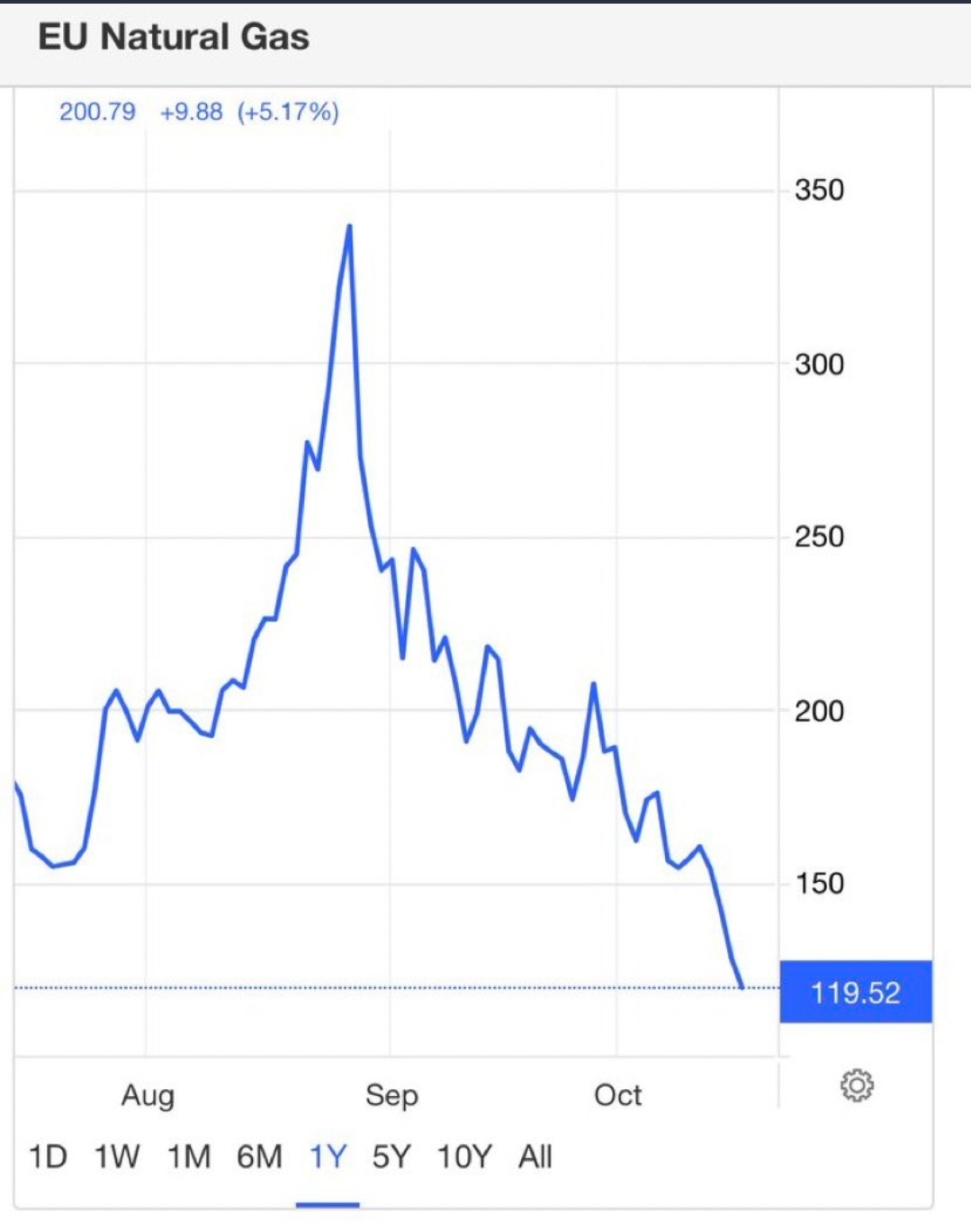Tap the 1Y range tab
971x1232 pixels.
coord(328,1156)
